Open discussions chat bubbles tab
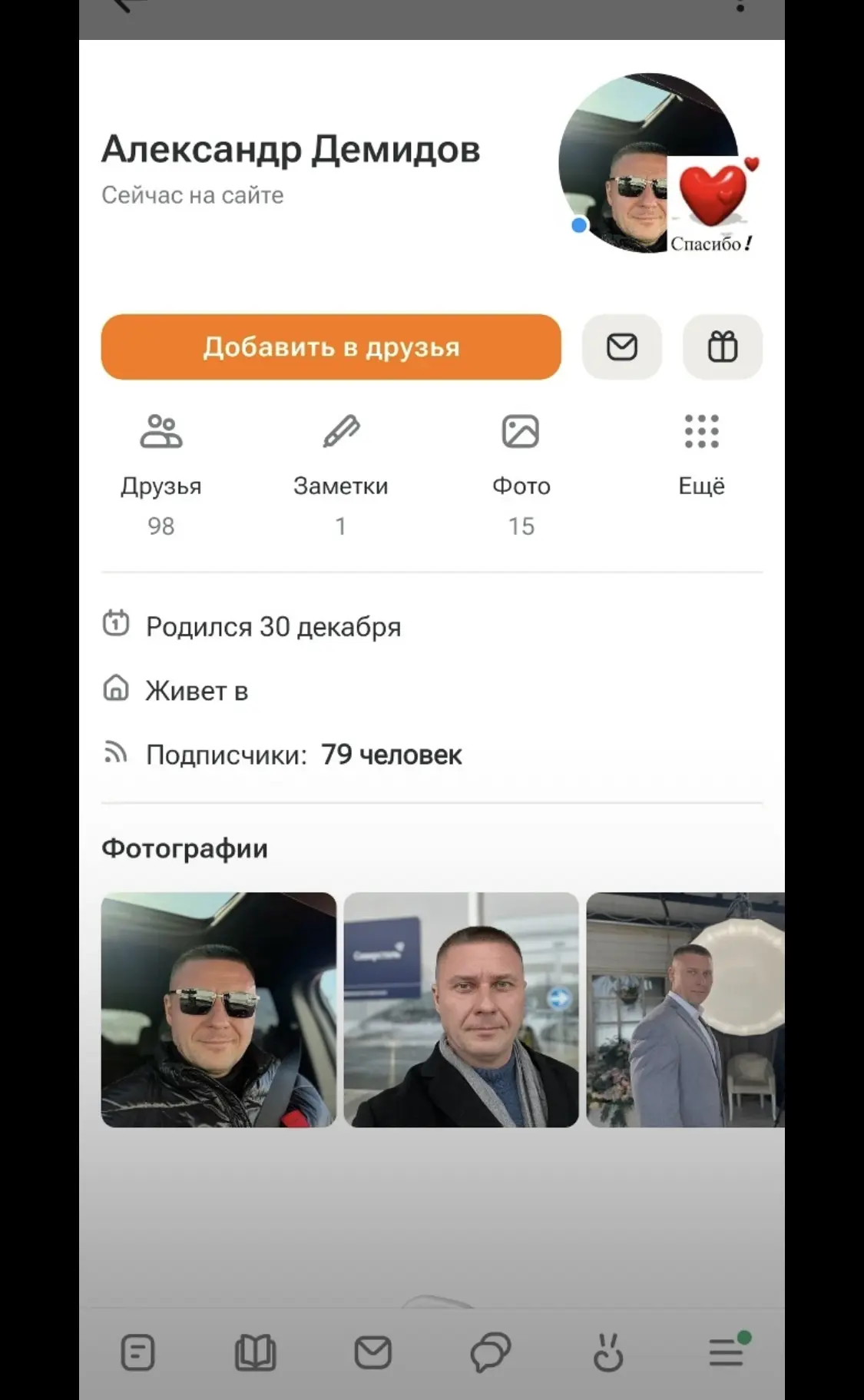 [x=490, y=1352]
